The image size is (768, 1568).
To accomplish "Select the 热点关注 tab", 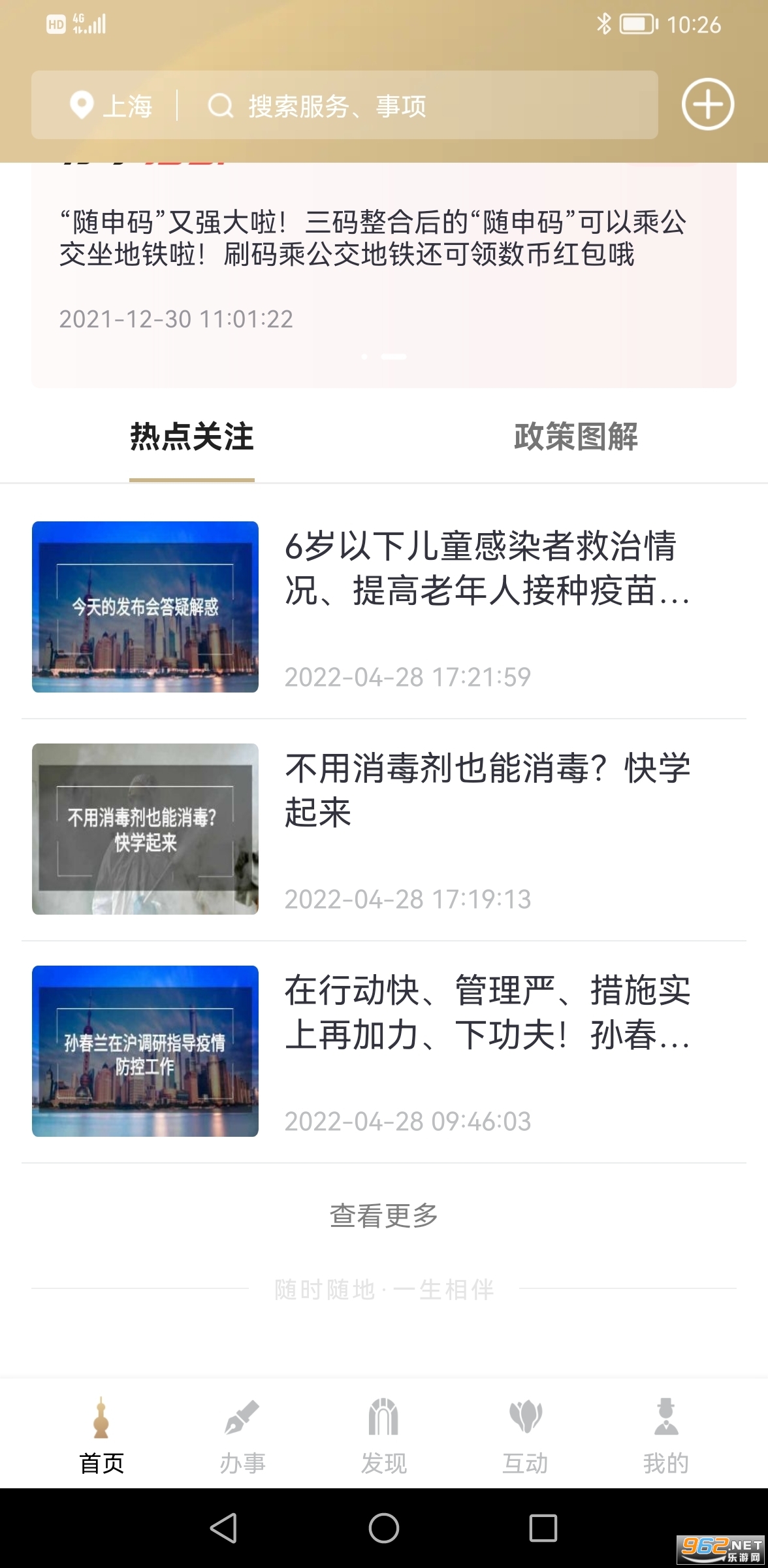I will [x=191, y=436].
